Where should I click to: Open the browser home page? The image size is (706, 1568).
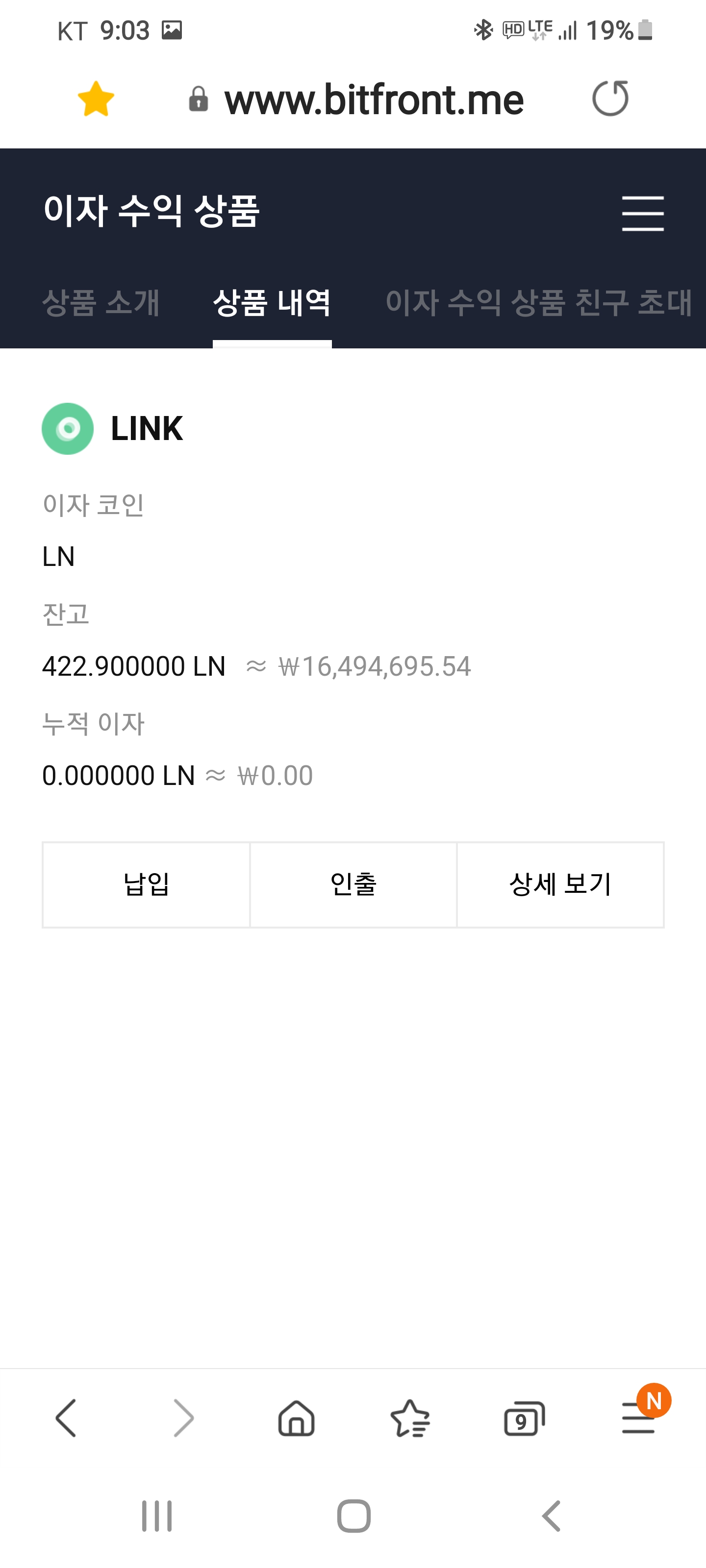click(x=296, y=1418)
